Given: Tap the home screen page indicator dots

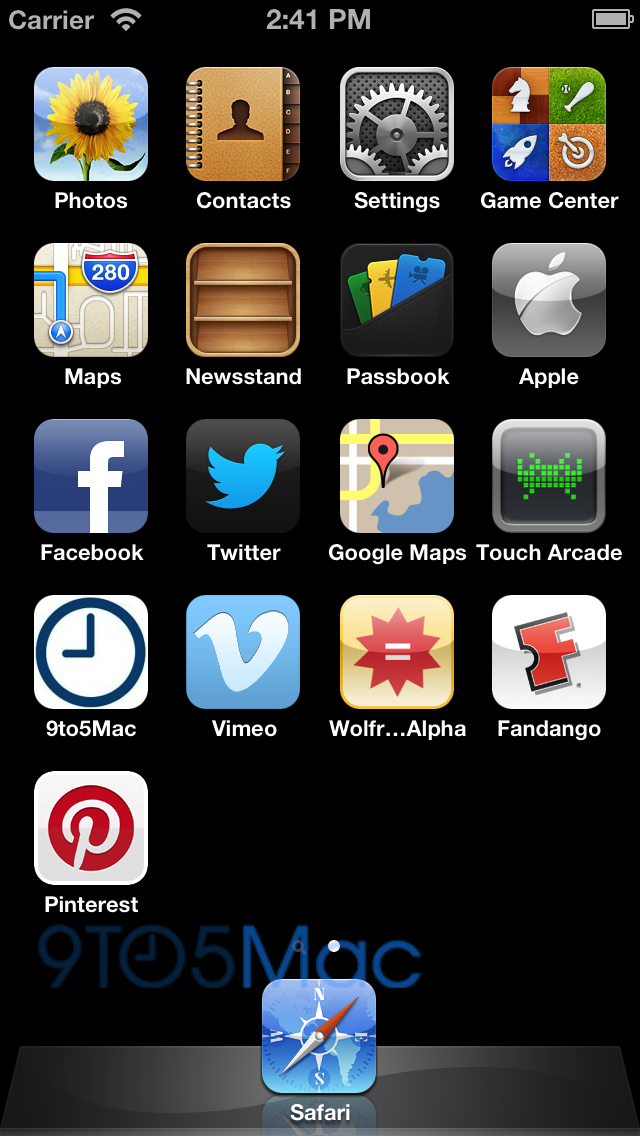Looking at the screenshot, I should [318, 946].
